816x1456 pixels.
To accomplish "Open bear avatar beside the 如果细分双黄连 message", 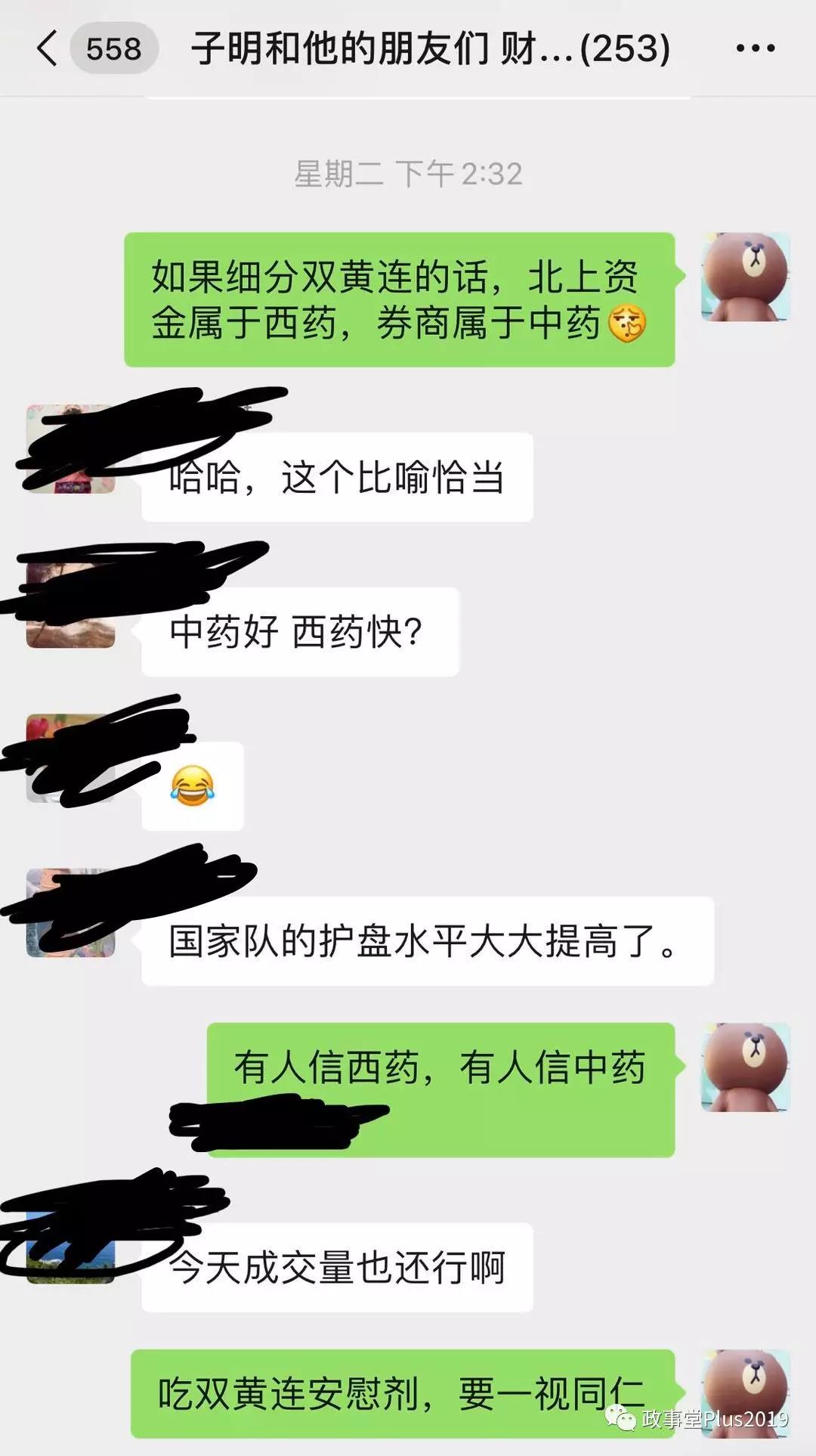I will 746,277.
